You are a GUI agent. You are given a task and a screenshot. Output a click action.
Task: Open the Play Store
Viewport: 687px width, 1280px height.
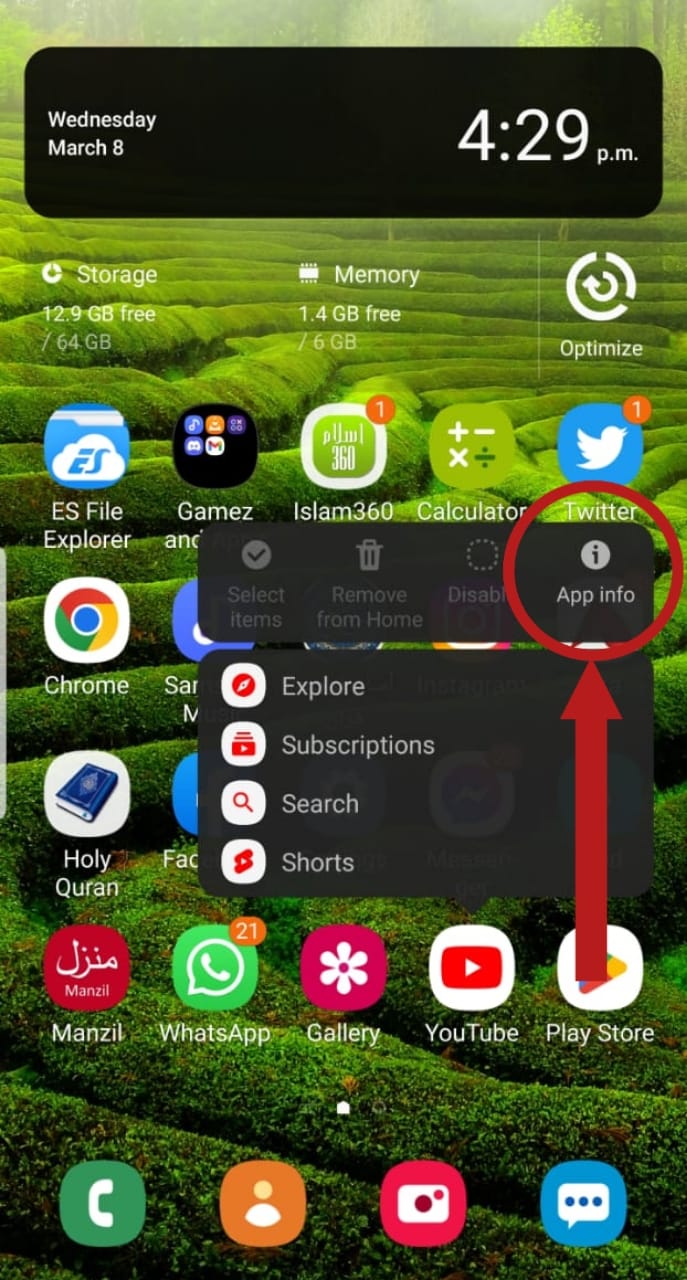coord(599,968)
